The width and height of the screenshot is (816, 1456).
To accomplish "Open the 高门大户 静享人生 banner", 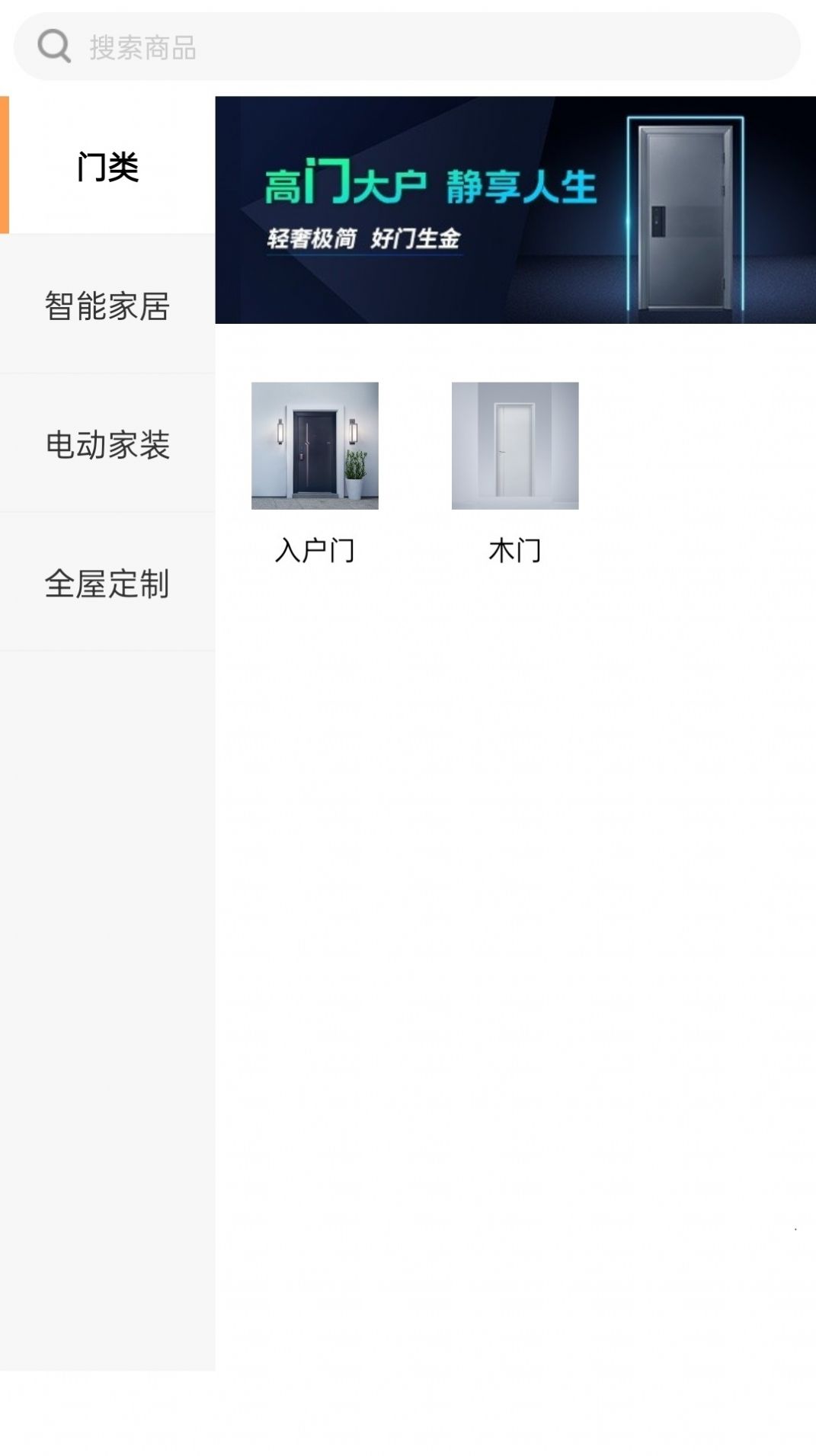I will pyautogui.click(x=515, y=210).
